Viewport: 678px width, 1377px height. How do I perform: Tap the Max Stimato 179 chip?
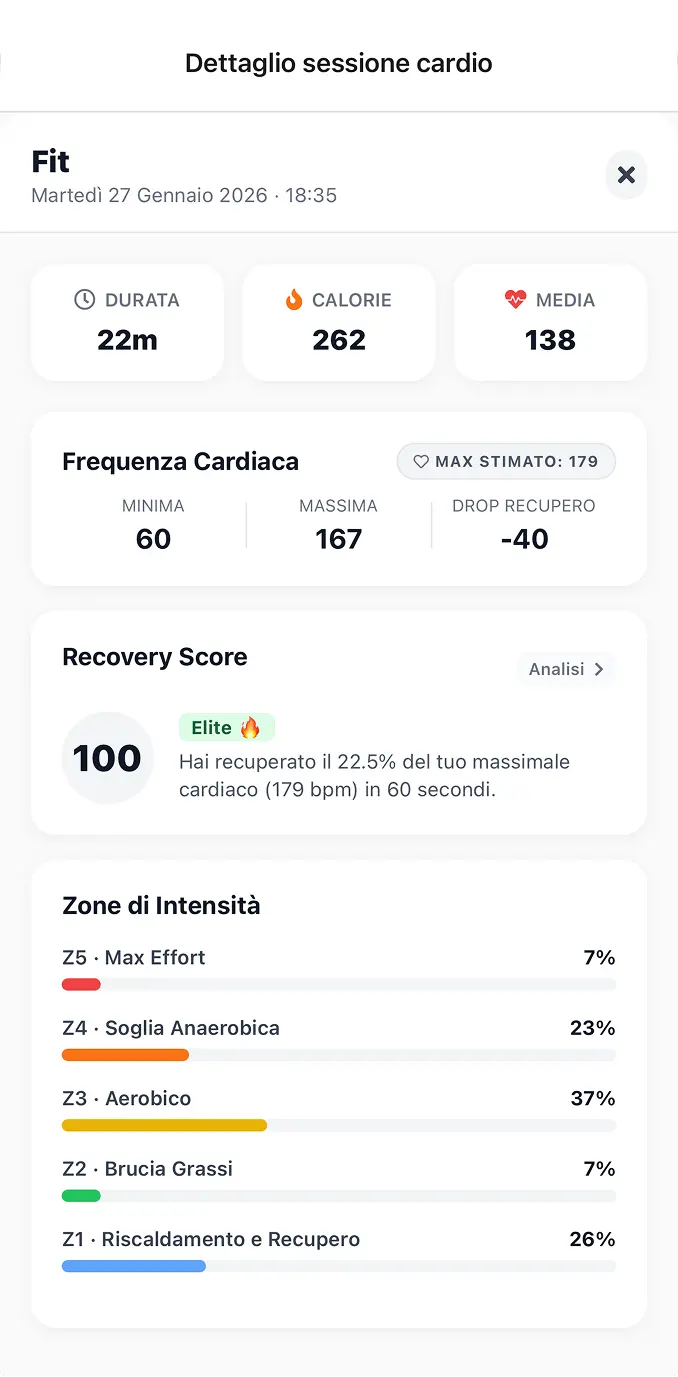coord(506,462)
